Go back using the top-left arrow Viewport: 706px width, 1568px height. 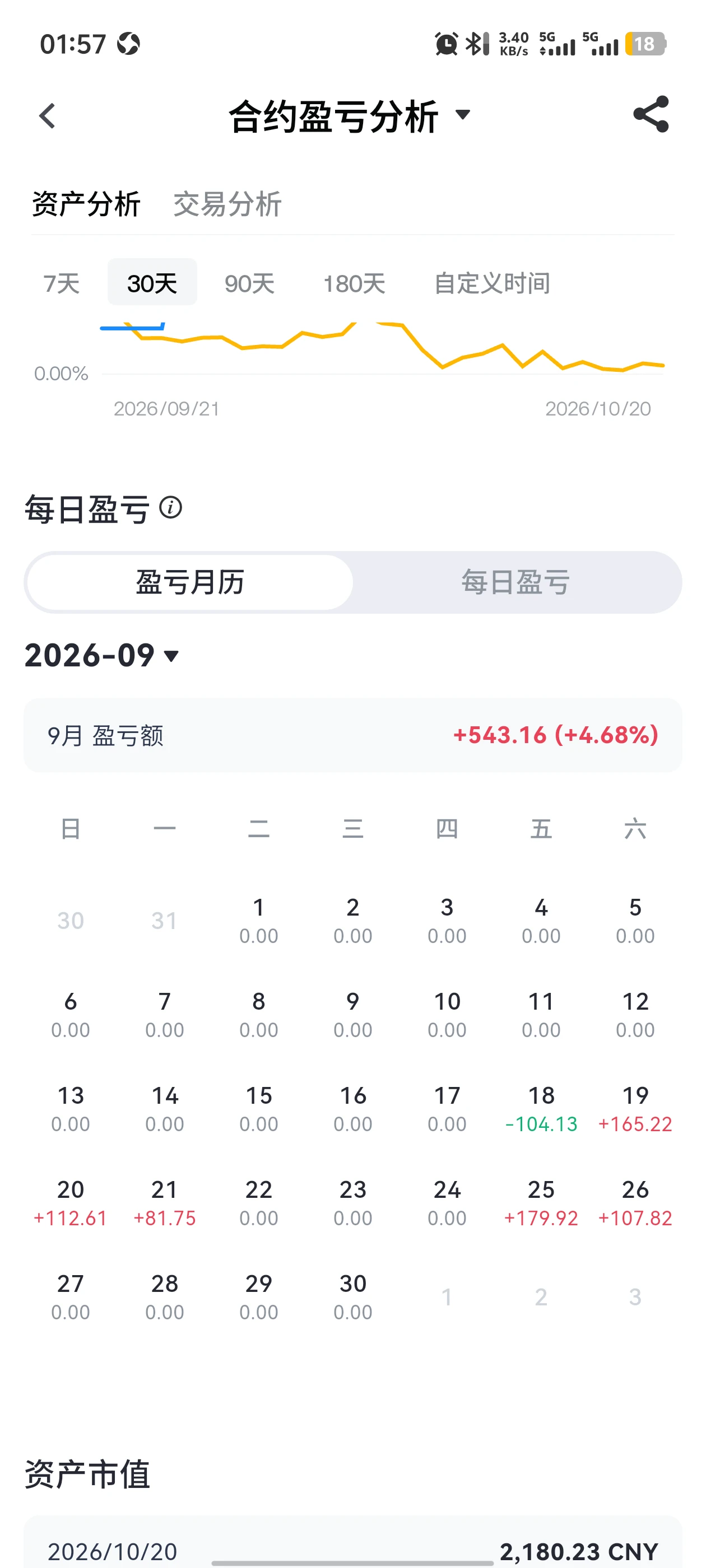click(x=47, y=116)
